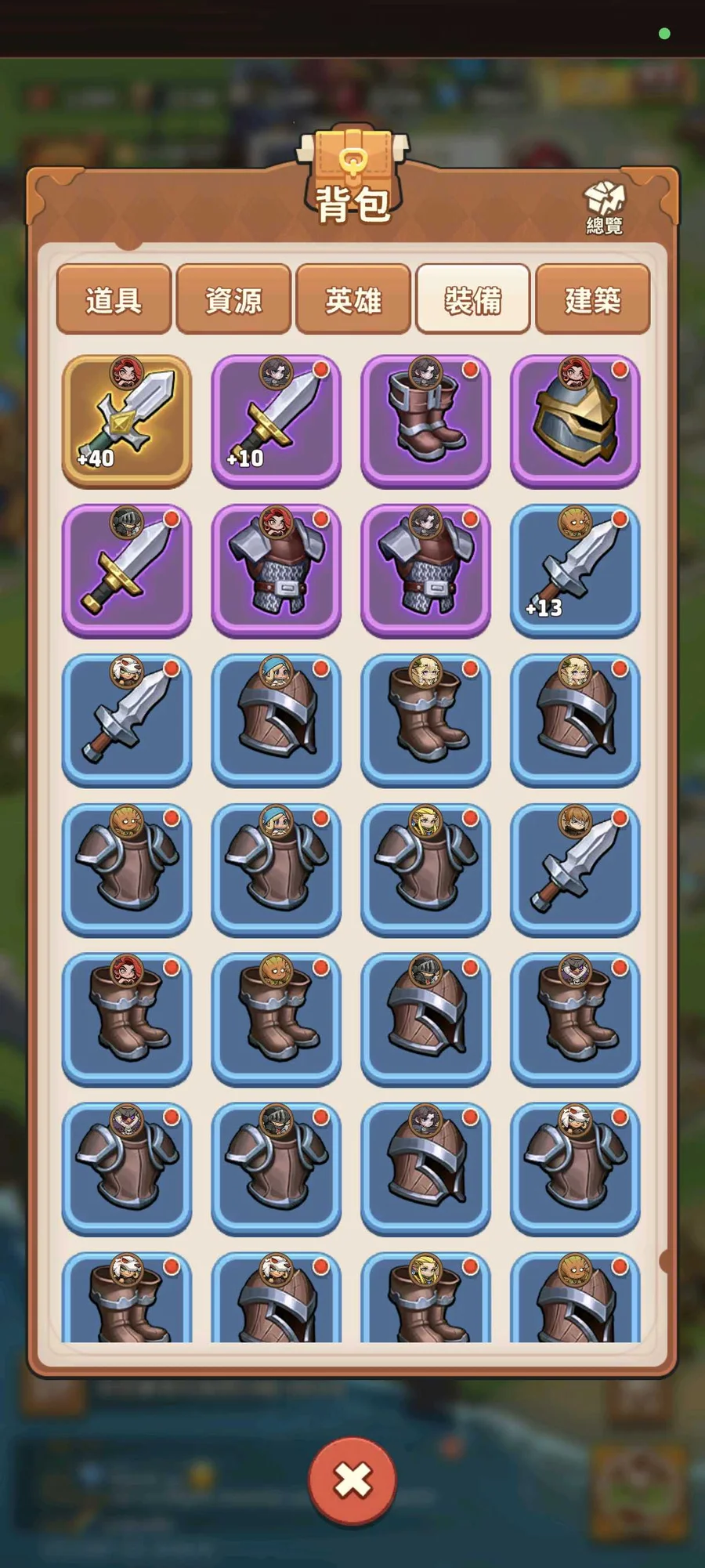The height and width of the screenshot is (1568, 705).
Task: Select the purple gold-trimmed helmet
Action: pyautogui.click(x=575, y=421)
